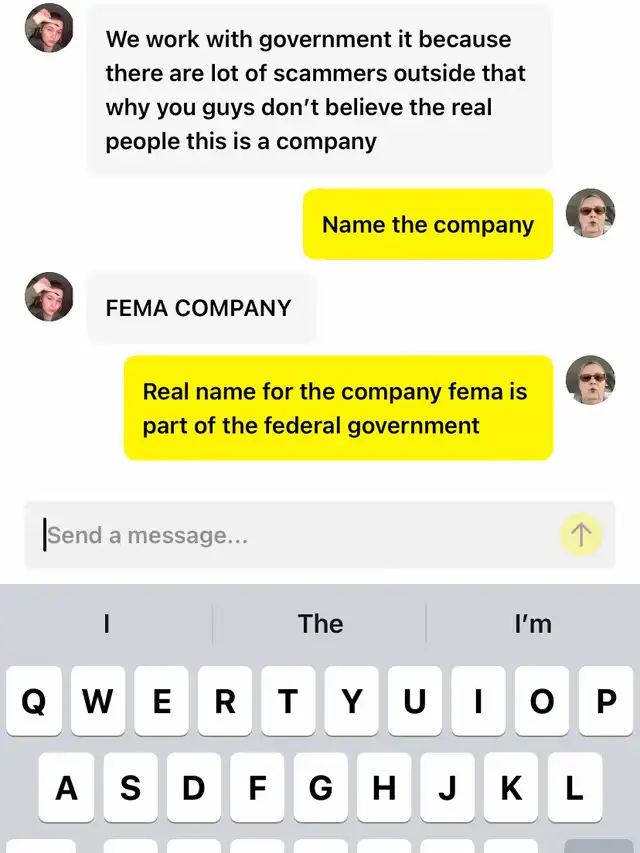Send the message with the arrow button
Screen dimensions: 640x853
point(581,535)
